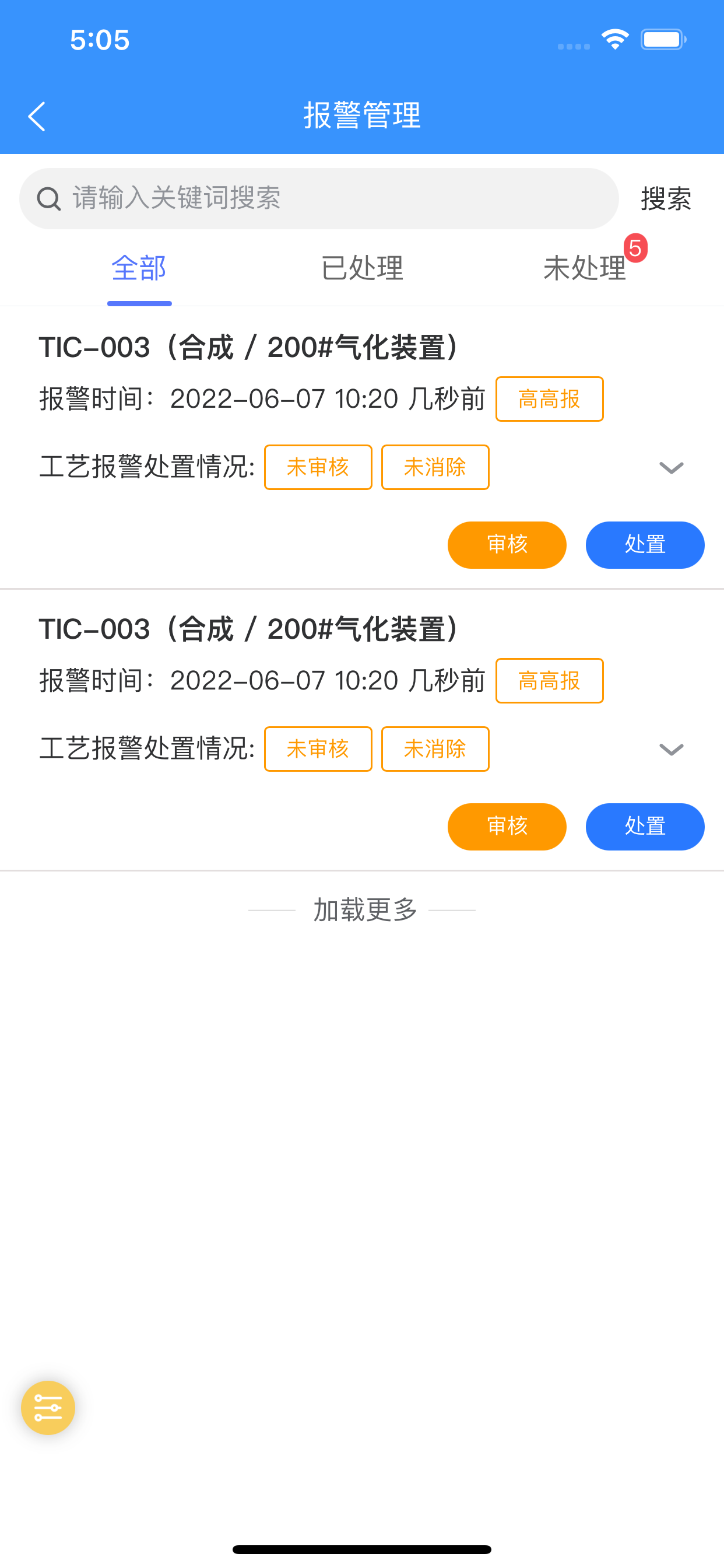The height and width of the screenshot is (1568, 724).
Task: Open the 未处理 tab
Action: pos(585,268)
